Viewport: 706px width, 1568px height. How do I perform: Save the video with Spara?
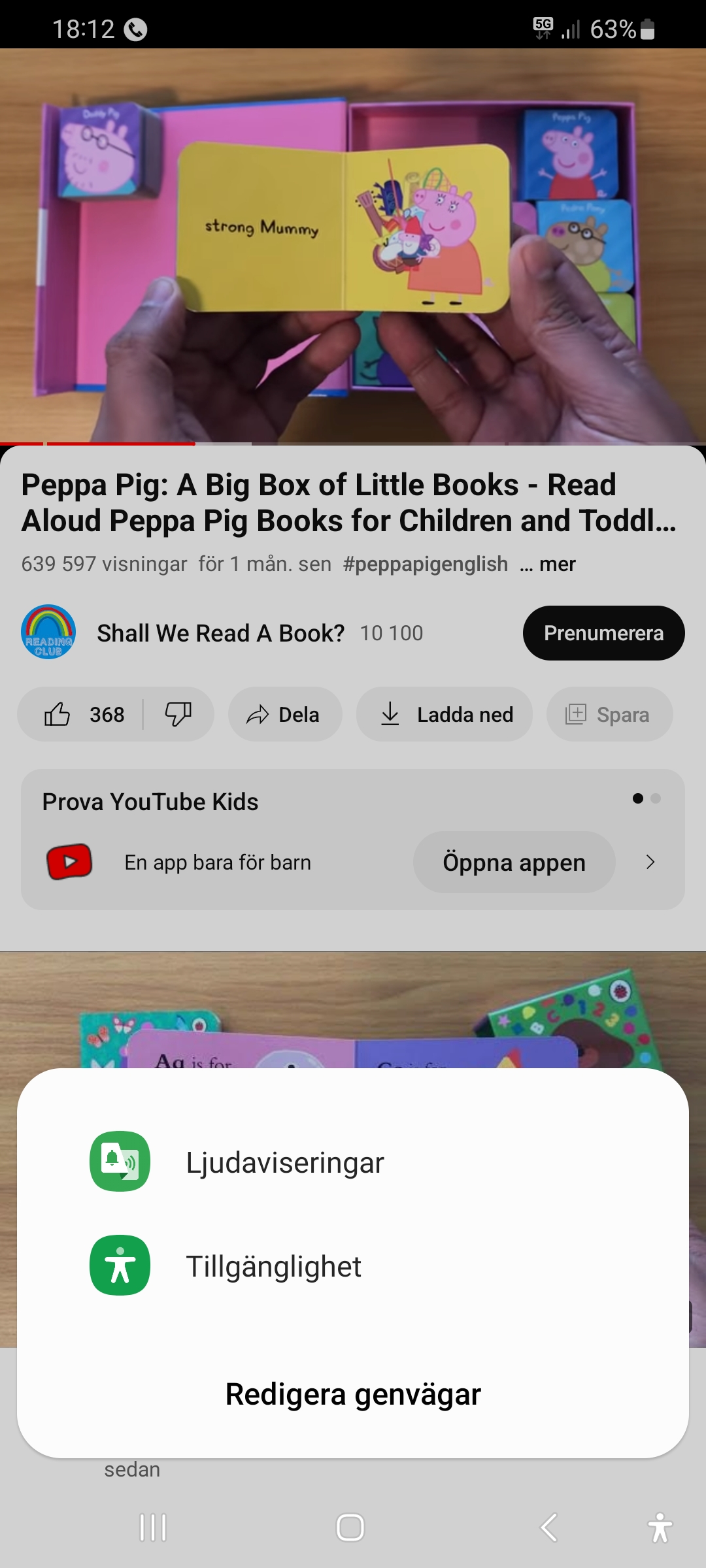point(609,715)
